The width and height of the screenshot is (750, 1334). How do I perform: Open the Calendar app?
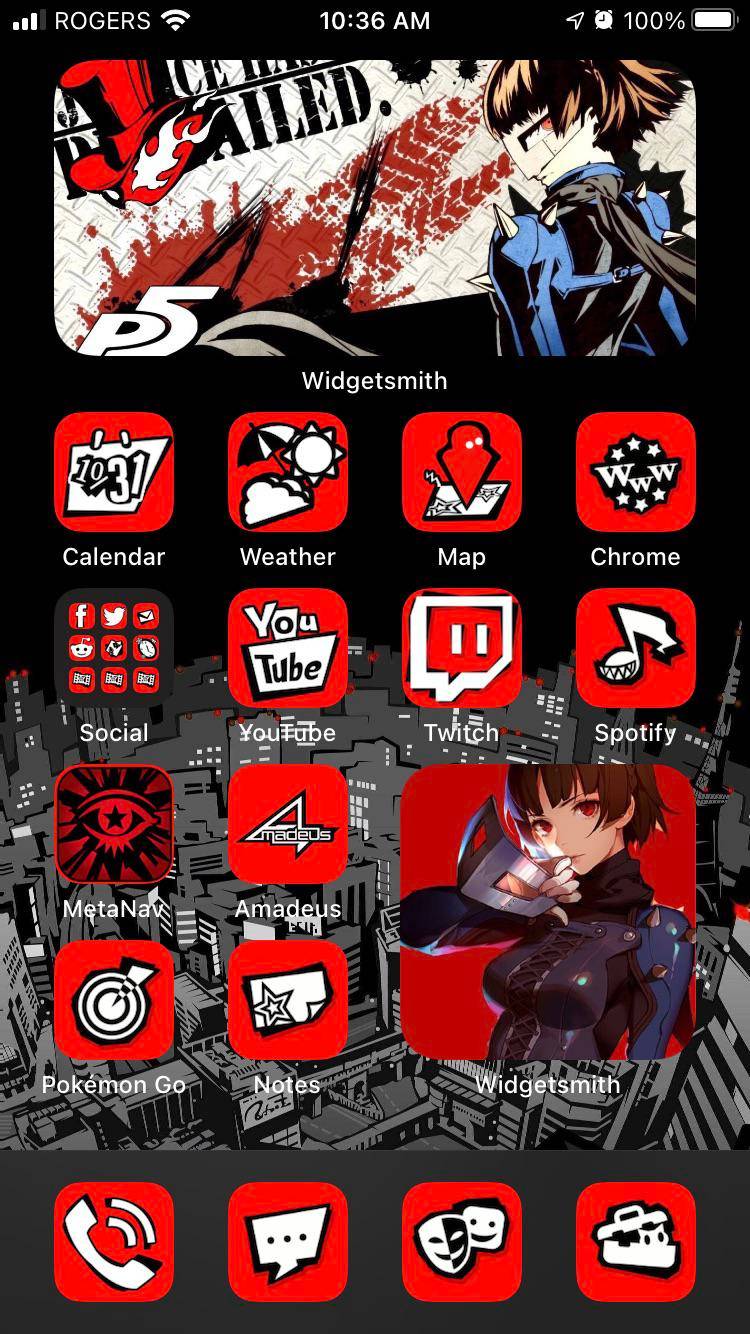coord(113,473)
